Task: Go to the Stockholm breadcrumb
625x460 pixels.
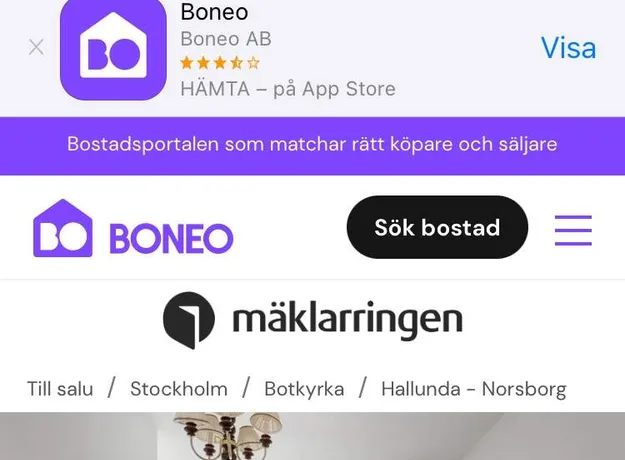Action: coord(179,388)
